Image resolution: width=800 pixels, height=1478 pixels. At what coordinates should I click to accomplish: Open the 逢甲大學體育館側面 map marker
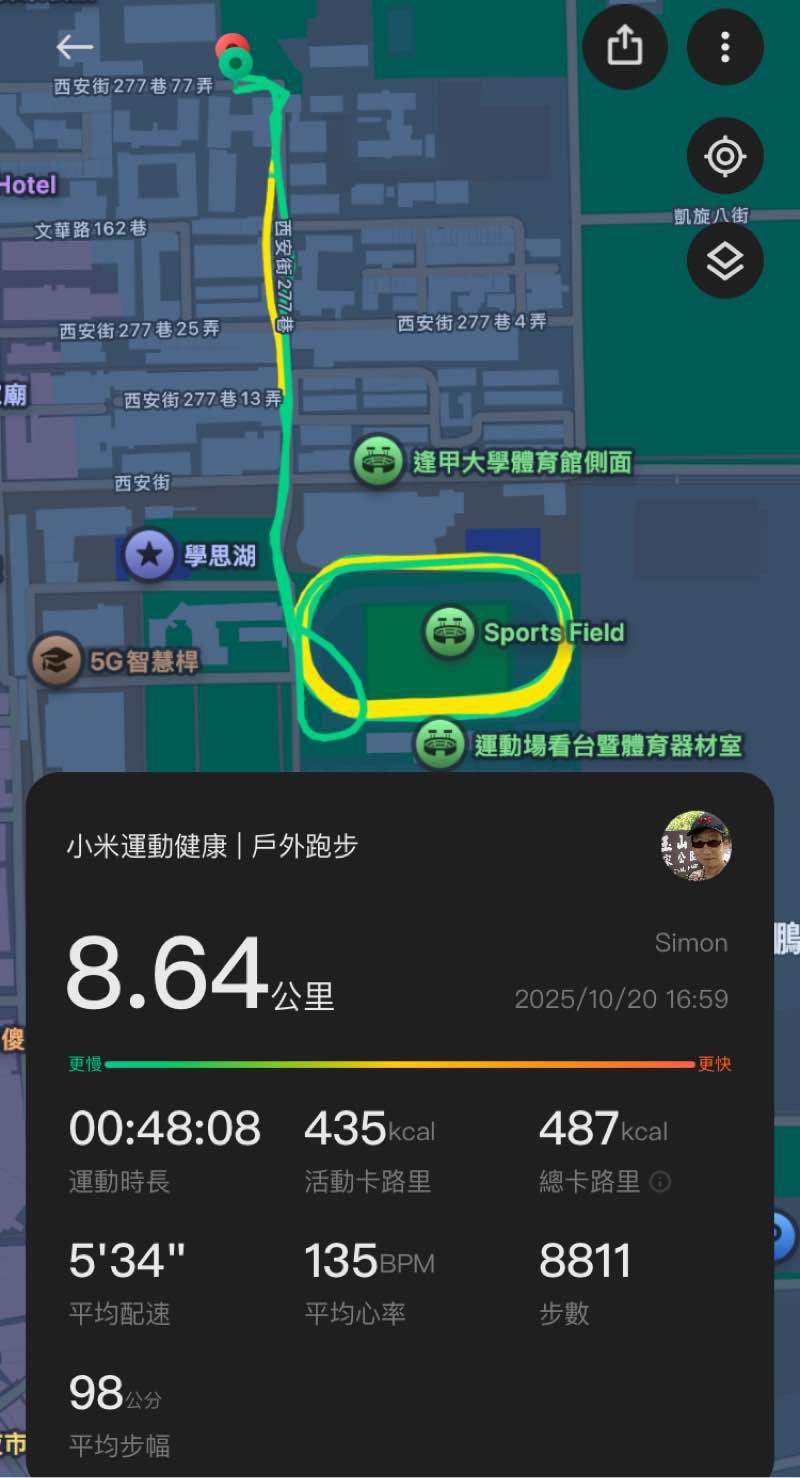(377, 462)
